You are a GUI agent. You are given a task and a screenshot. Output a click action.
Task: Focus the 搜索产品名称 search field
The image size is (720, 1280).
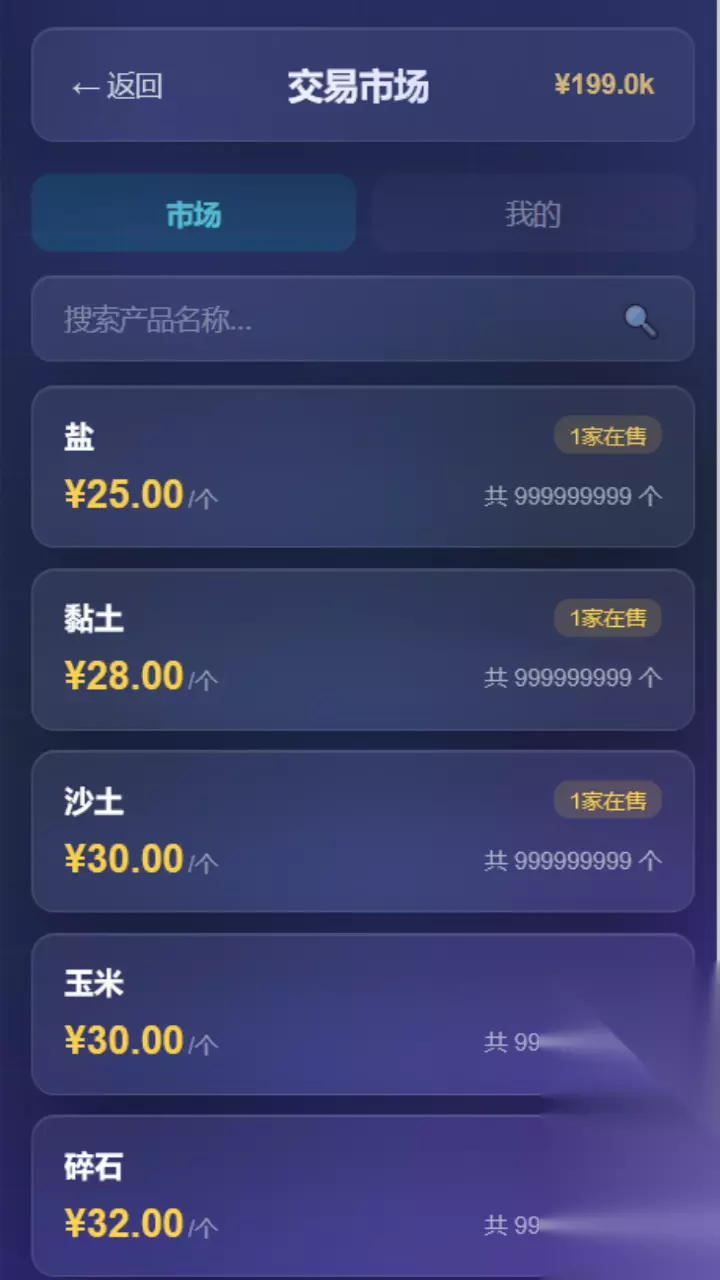pyautogui.click(x=363, y=319)
